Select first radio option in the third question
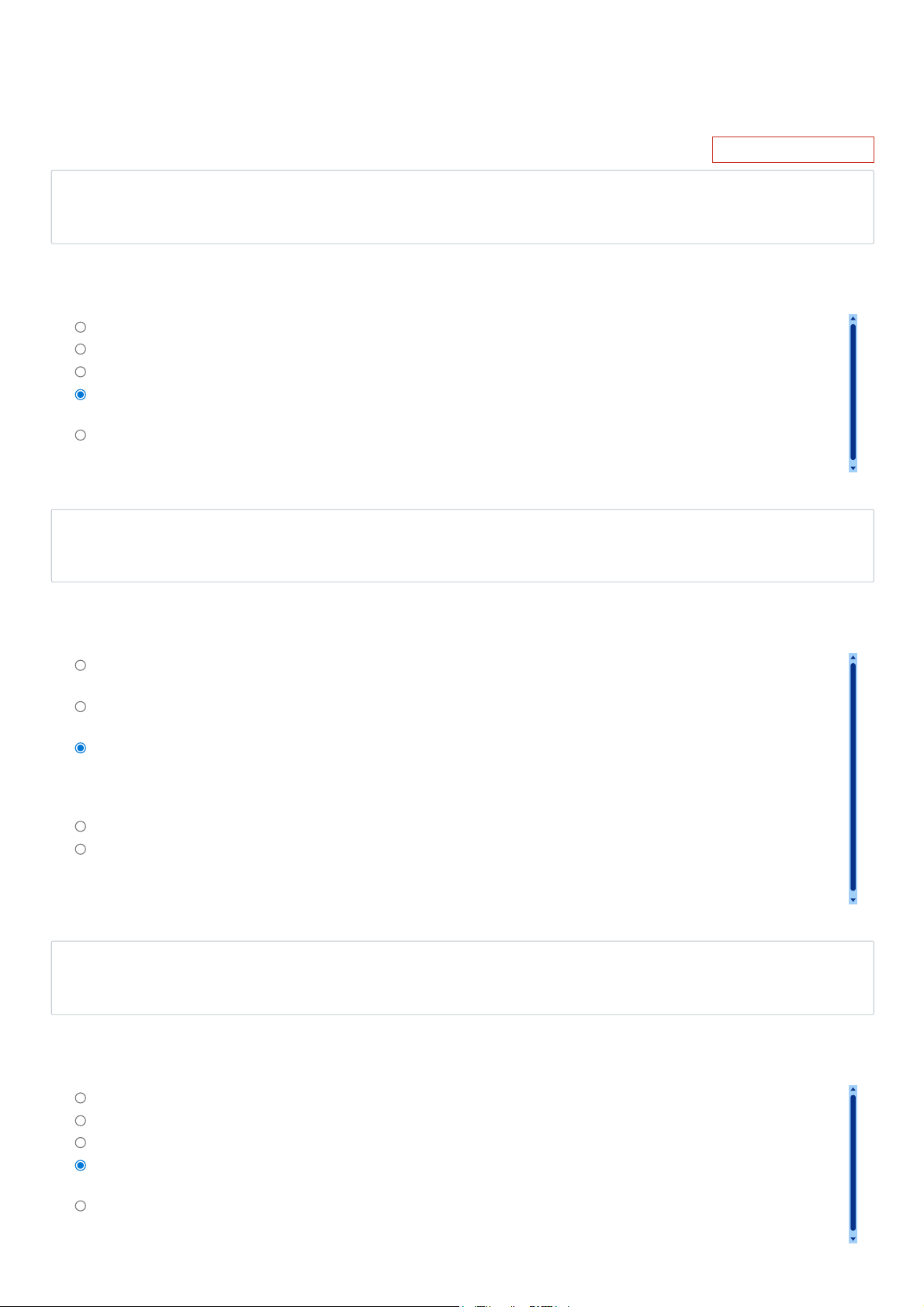Viewport: 924px width, 1307px height. pyautogui.click(x=80, y=1098)
